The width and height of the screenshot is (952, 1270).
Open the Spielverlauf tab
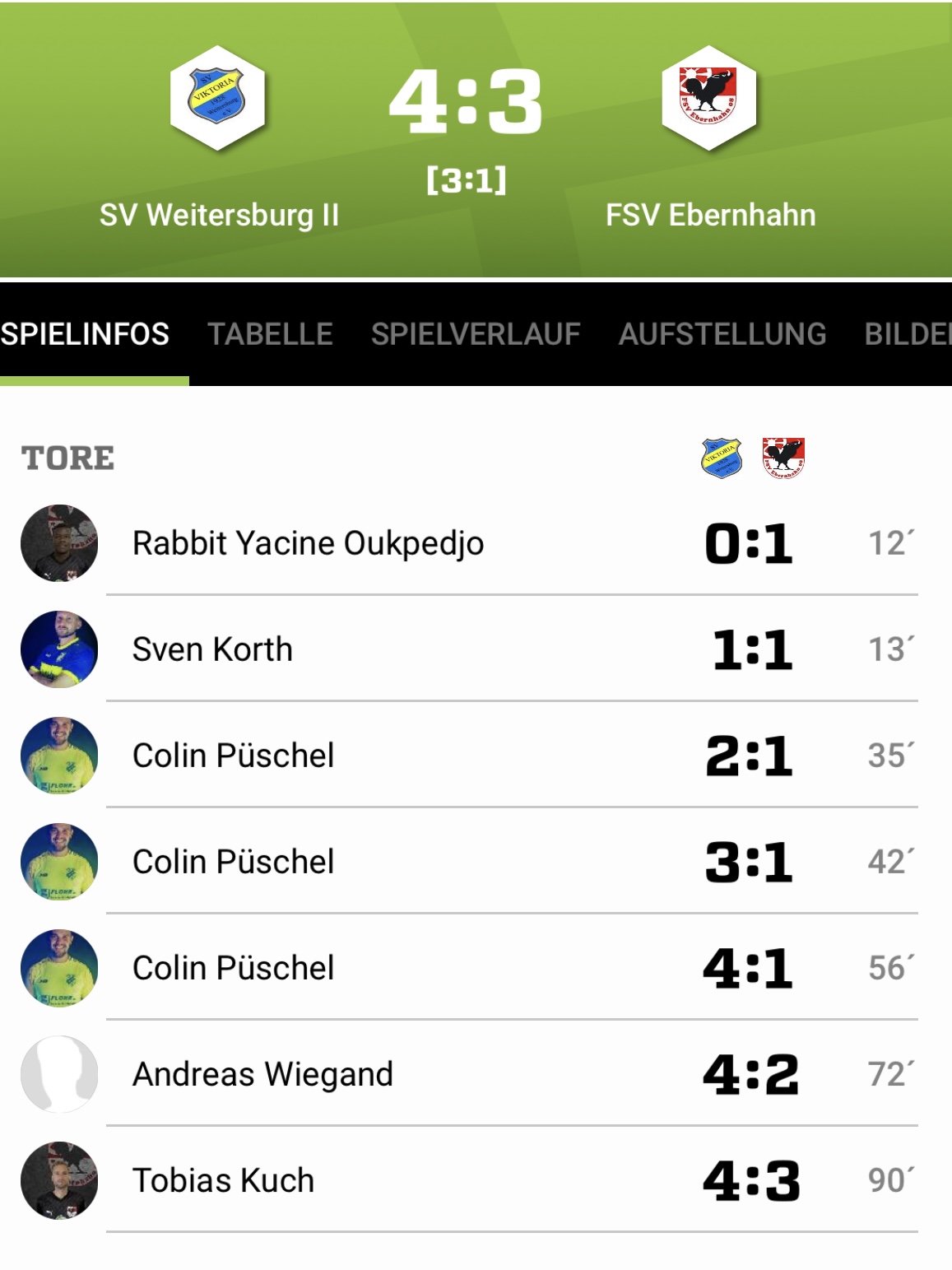tap(476, 334)
